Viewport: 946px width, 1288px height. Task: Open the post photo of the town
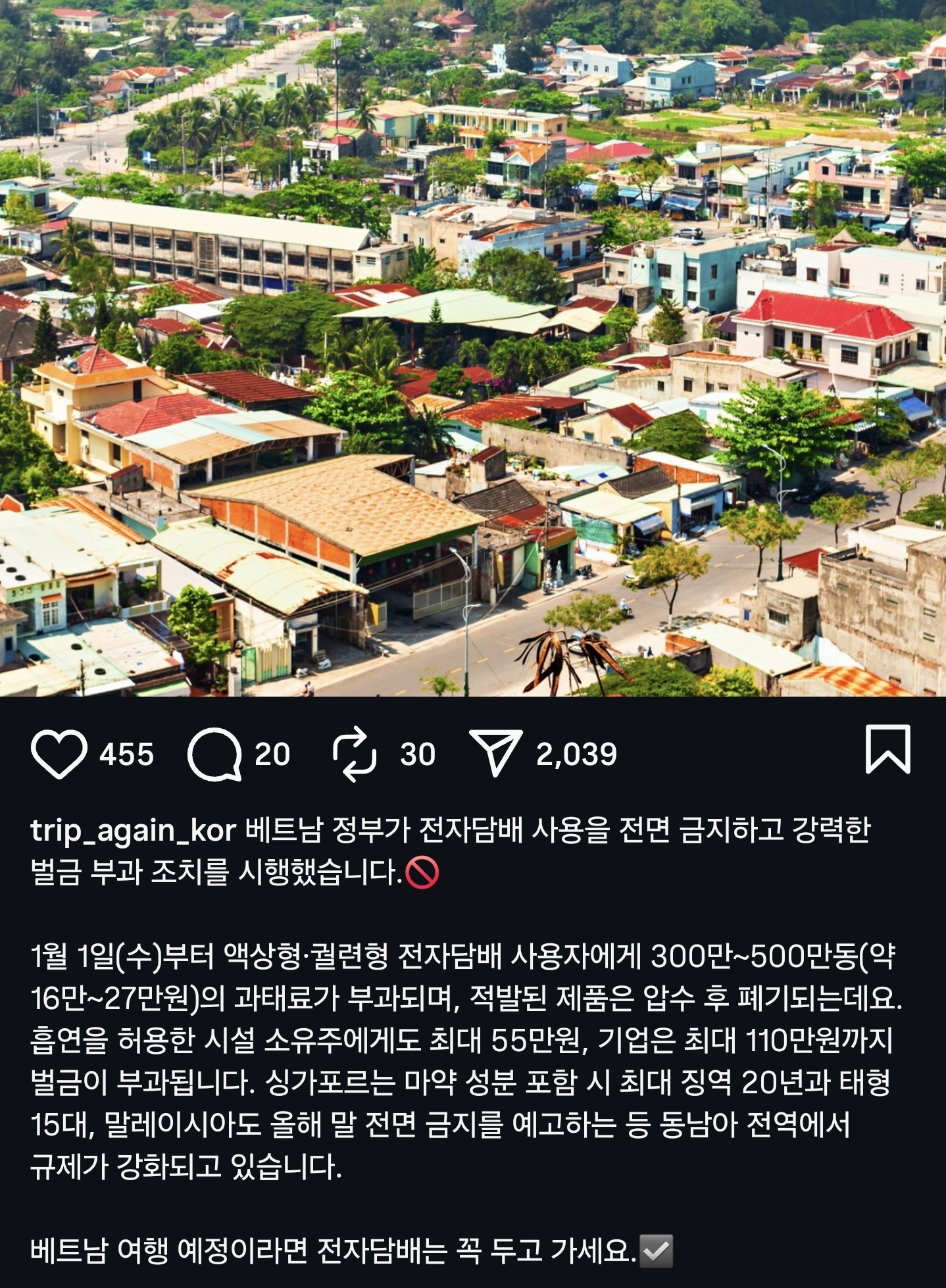473,348
